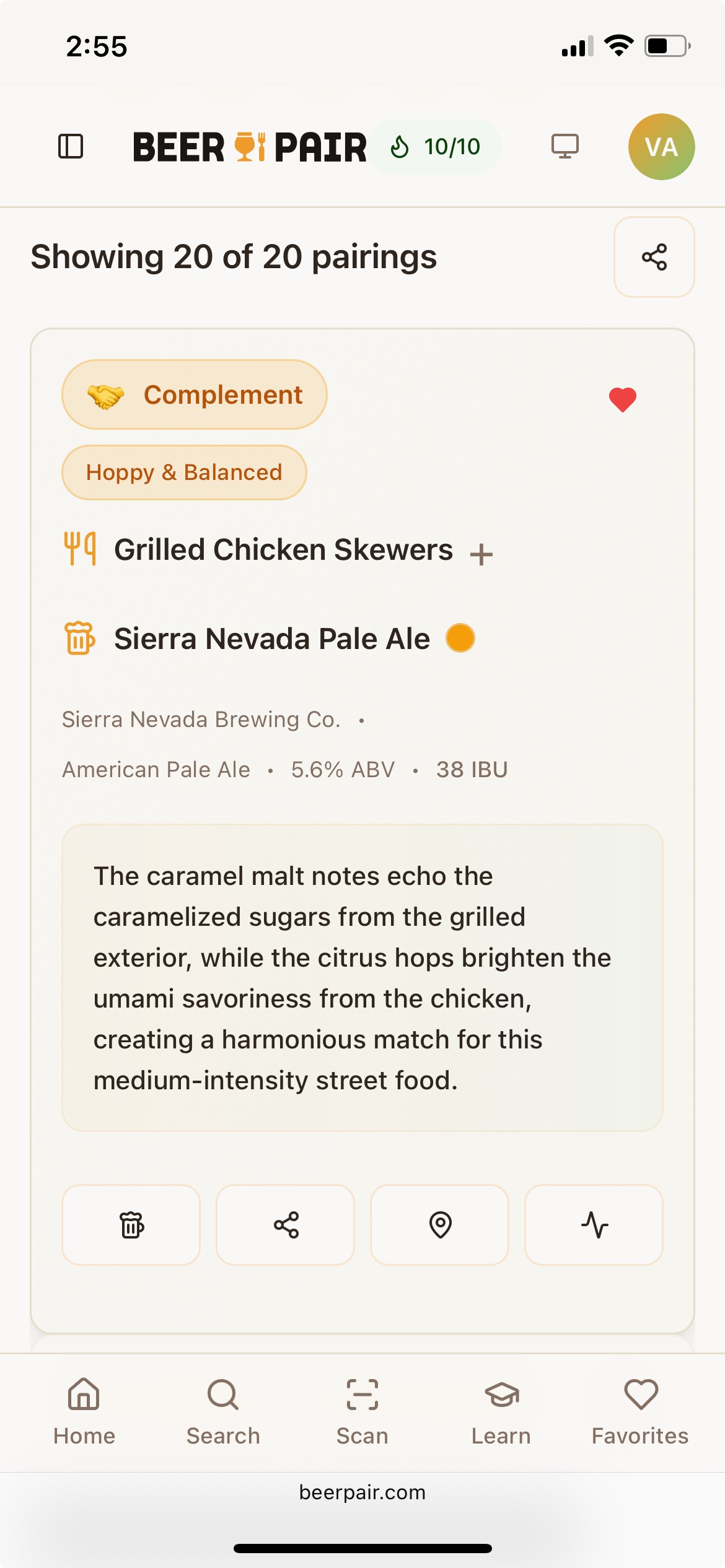
Task: Share the Sierra Nevada Pale Ale pairing
Action: click(x=286, y=1225)
